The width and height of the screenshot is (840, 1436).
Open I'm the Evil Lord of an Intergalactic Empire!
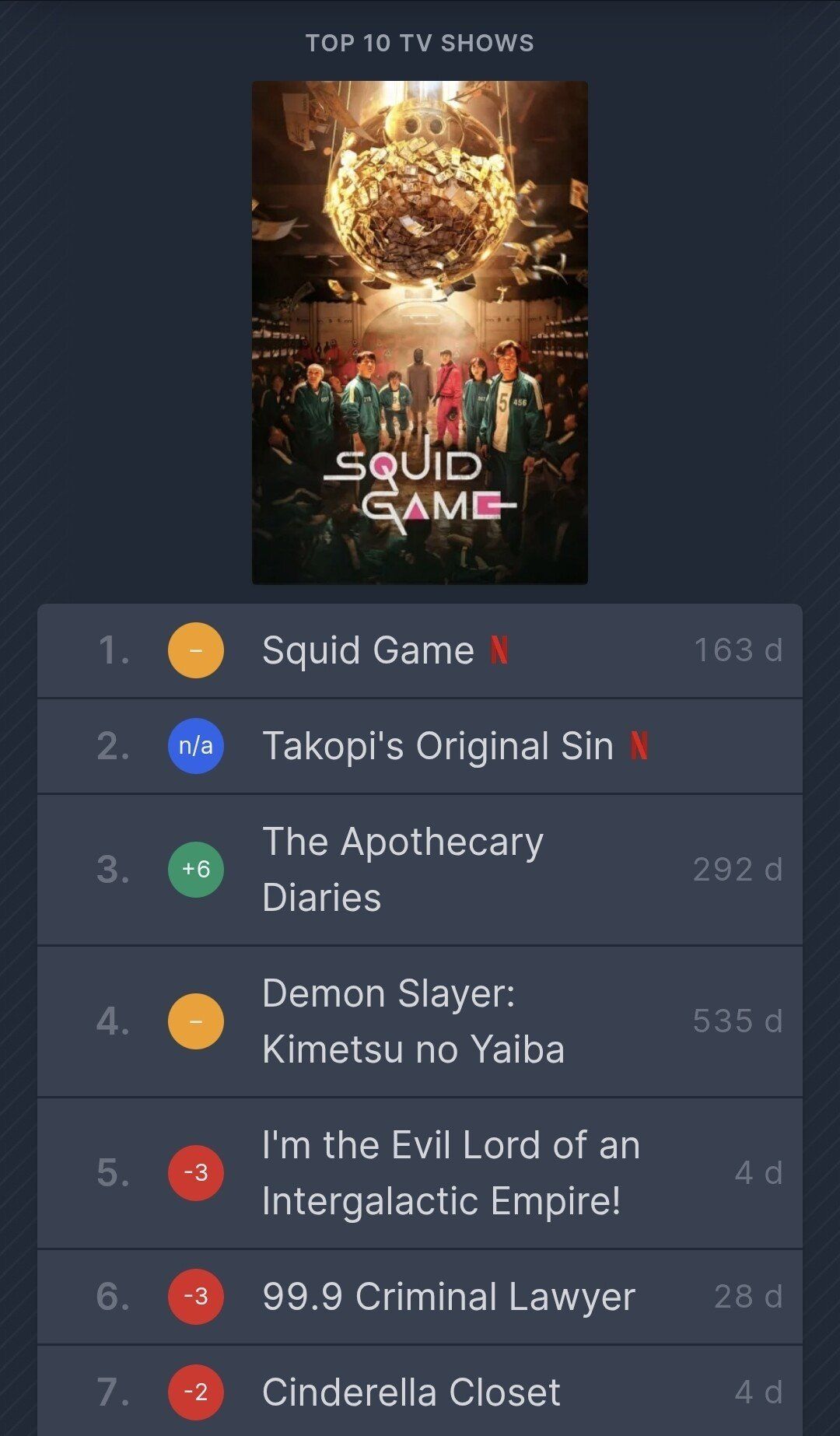click(450, 1172)
